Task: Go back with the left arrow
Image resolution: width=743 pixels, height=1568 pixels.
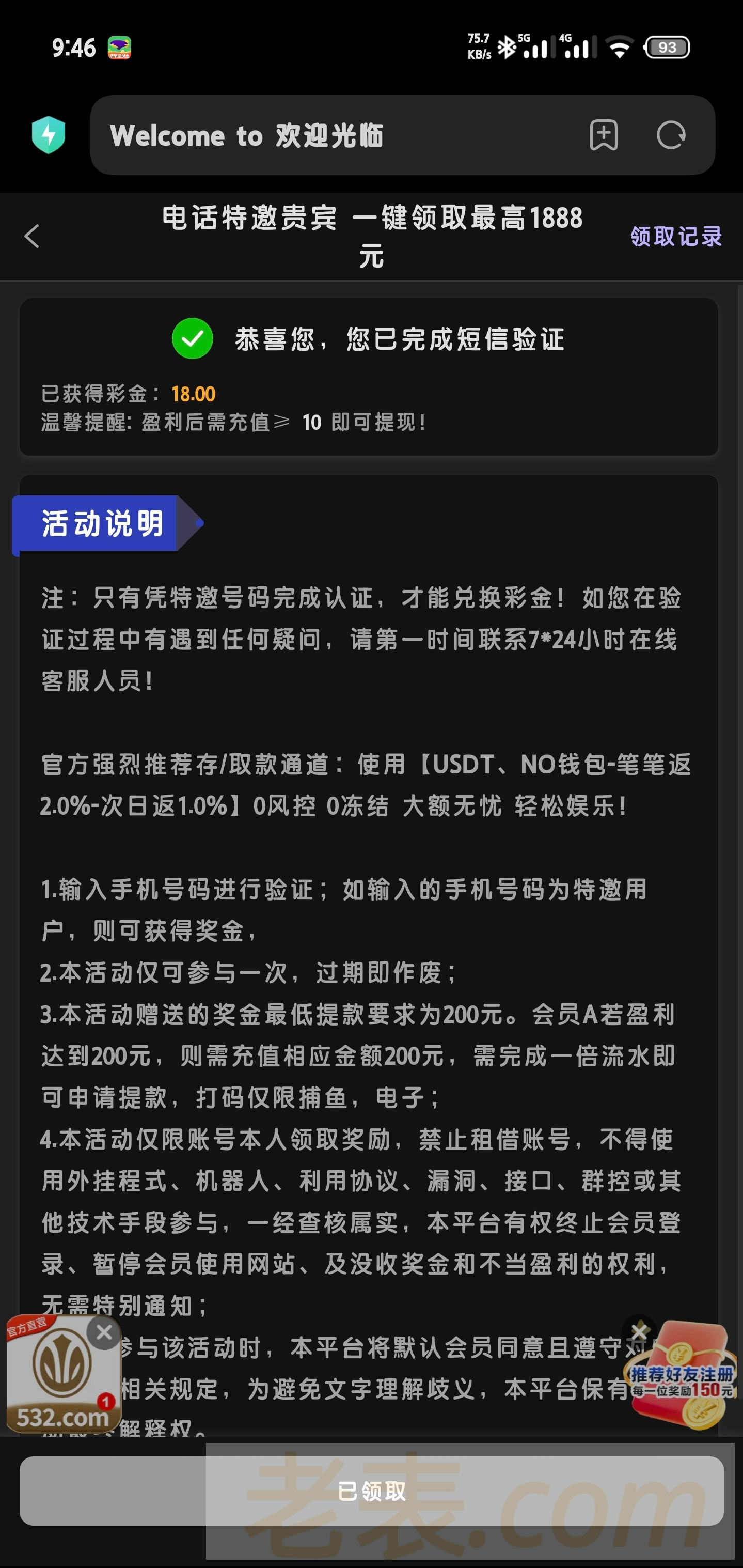Action: tap(32, 236)
